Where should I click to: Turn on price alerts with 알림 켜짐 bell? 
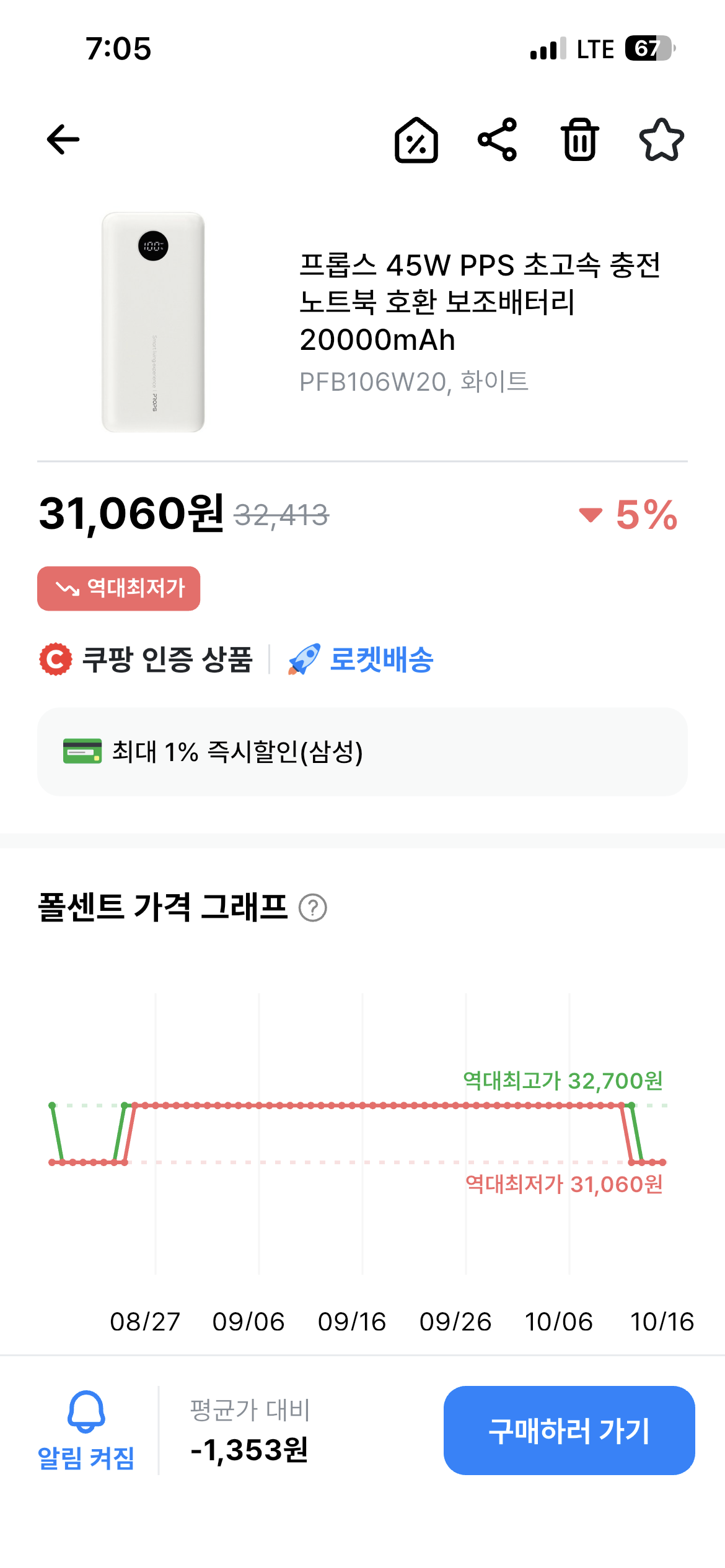(x=86, y=1431)
